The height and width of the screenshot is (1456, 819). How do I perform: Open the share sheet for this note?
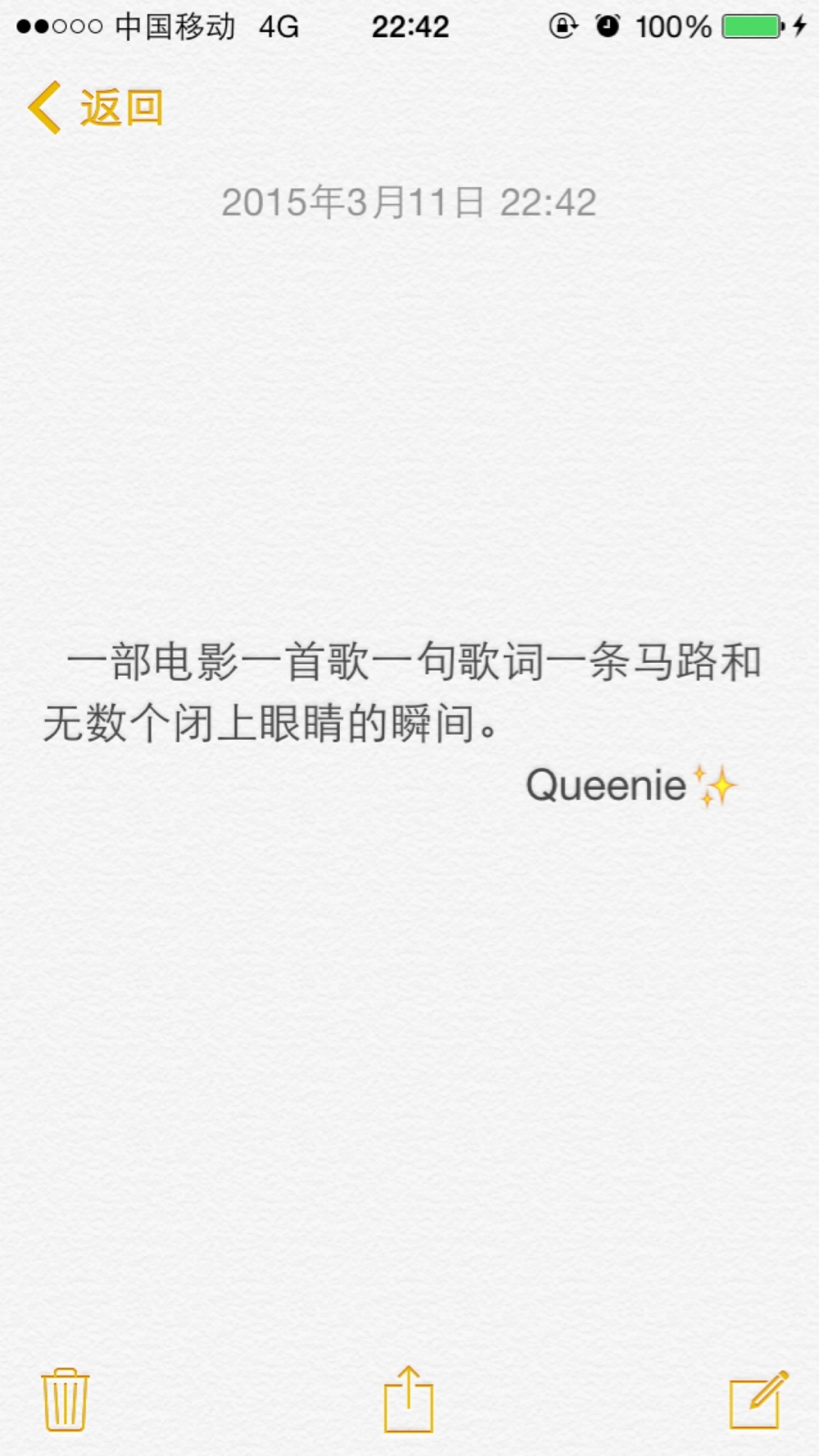click(x=409, y=1399)
